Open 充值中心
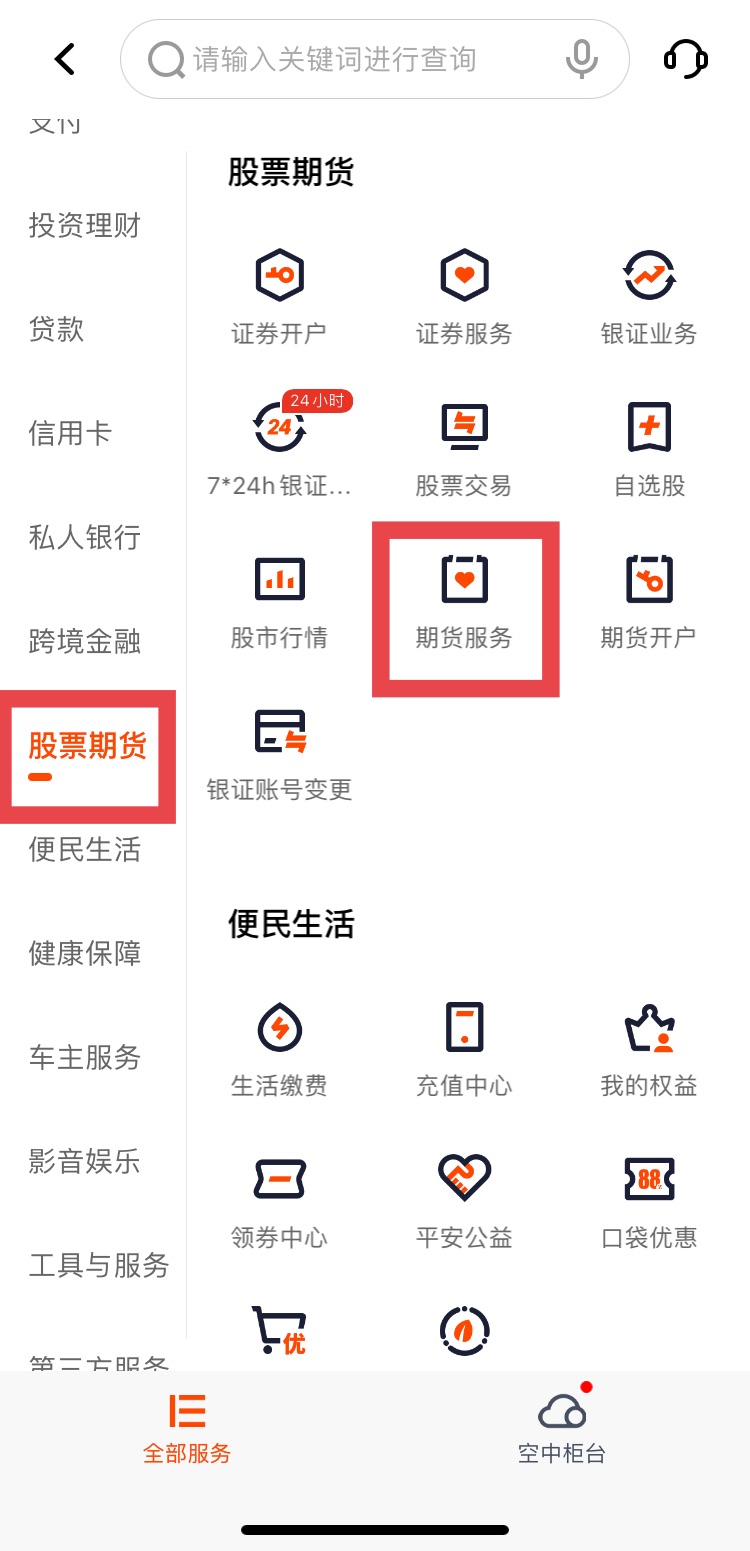Image resolution: width=750 pixels, height=1551 pixels. 464,1048
